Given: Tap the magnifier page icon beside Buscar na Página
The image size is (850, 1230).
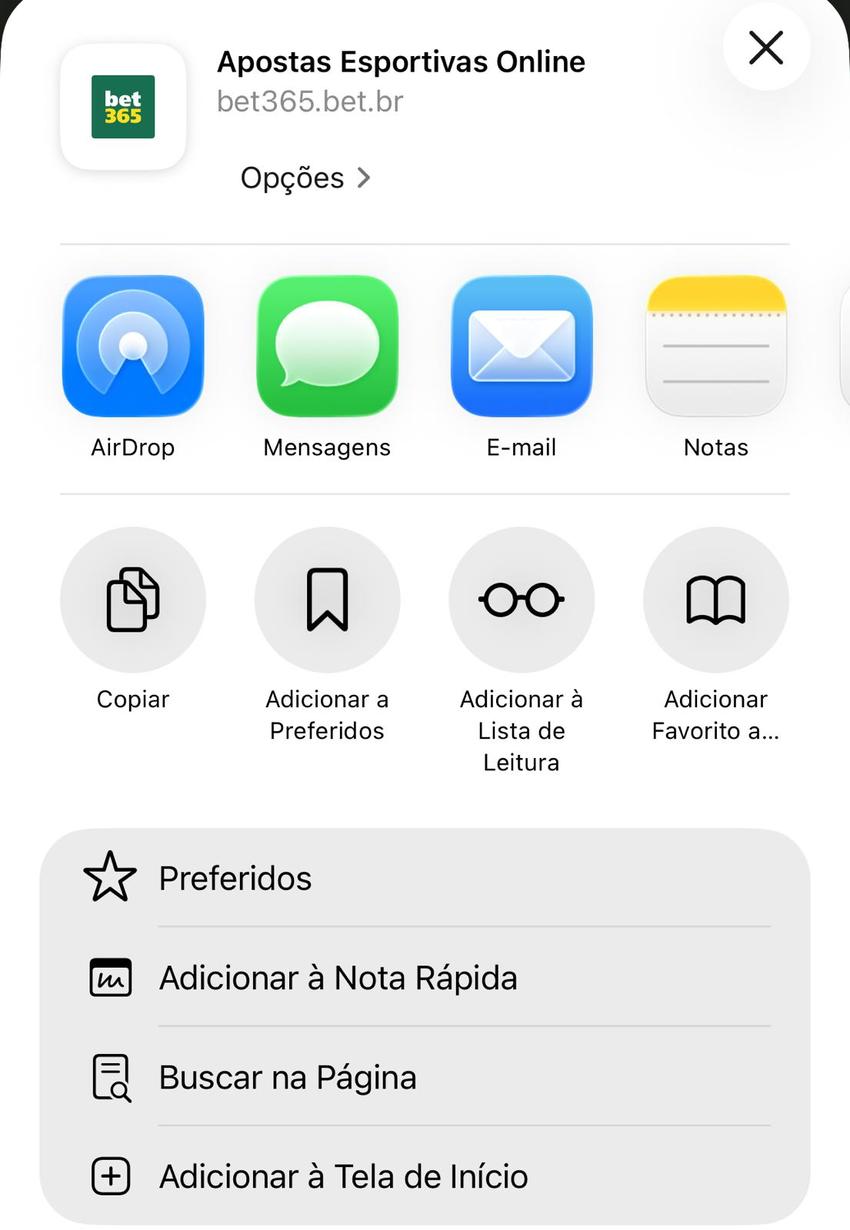Looking at the screenshot, I should (110, 1076).
